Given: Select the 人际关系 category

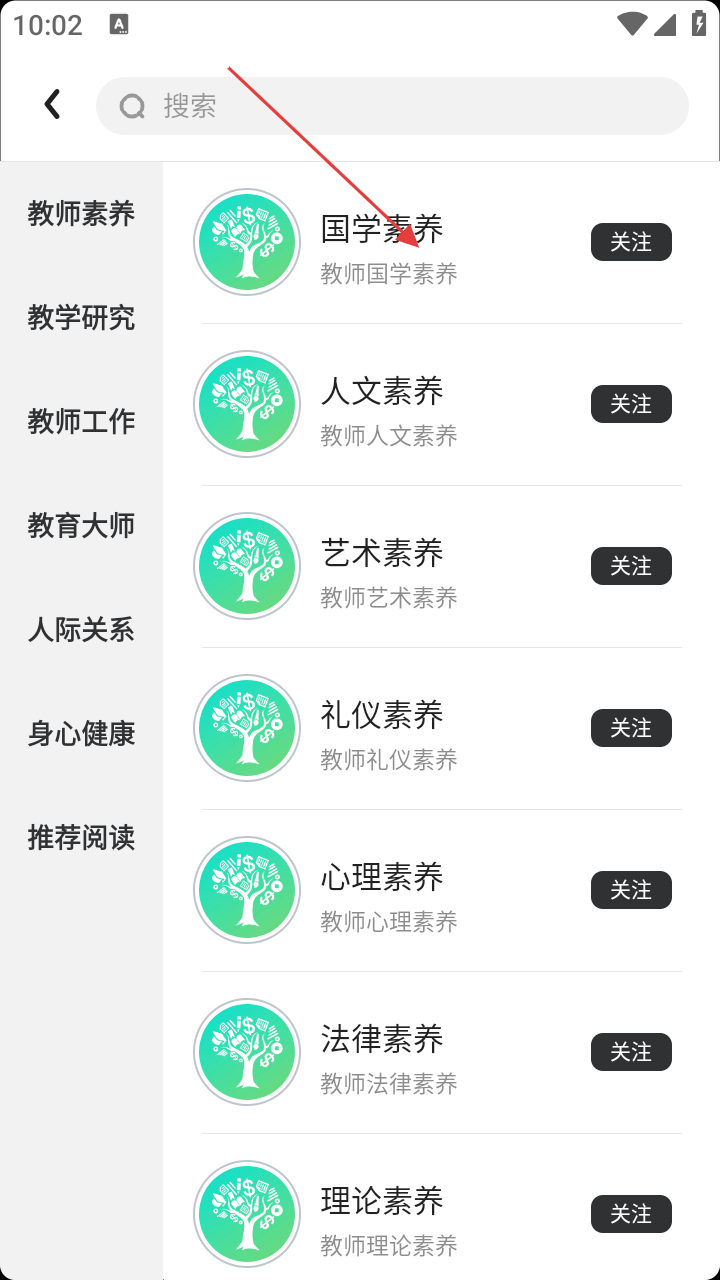Looking at the screenshot, I should click(81, 630).
